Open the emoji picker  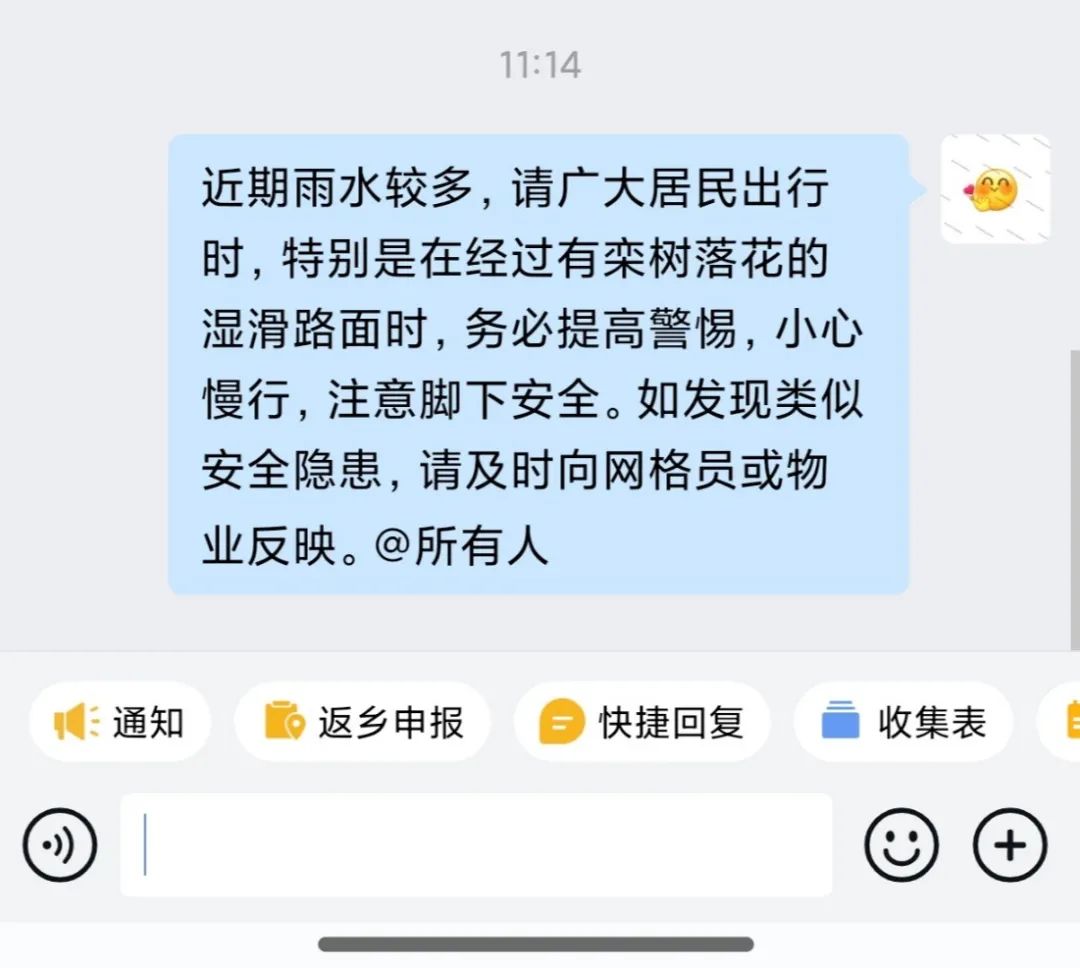901,845
